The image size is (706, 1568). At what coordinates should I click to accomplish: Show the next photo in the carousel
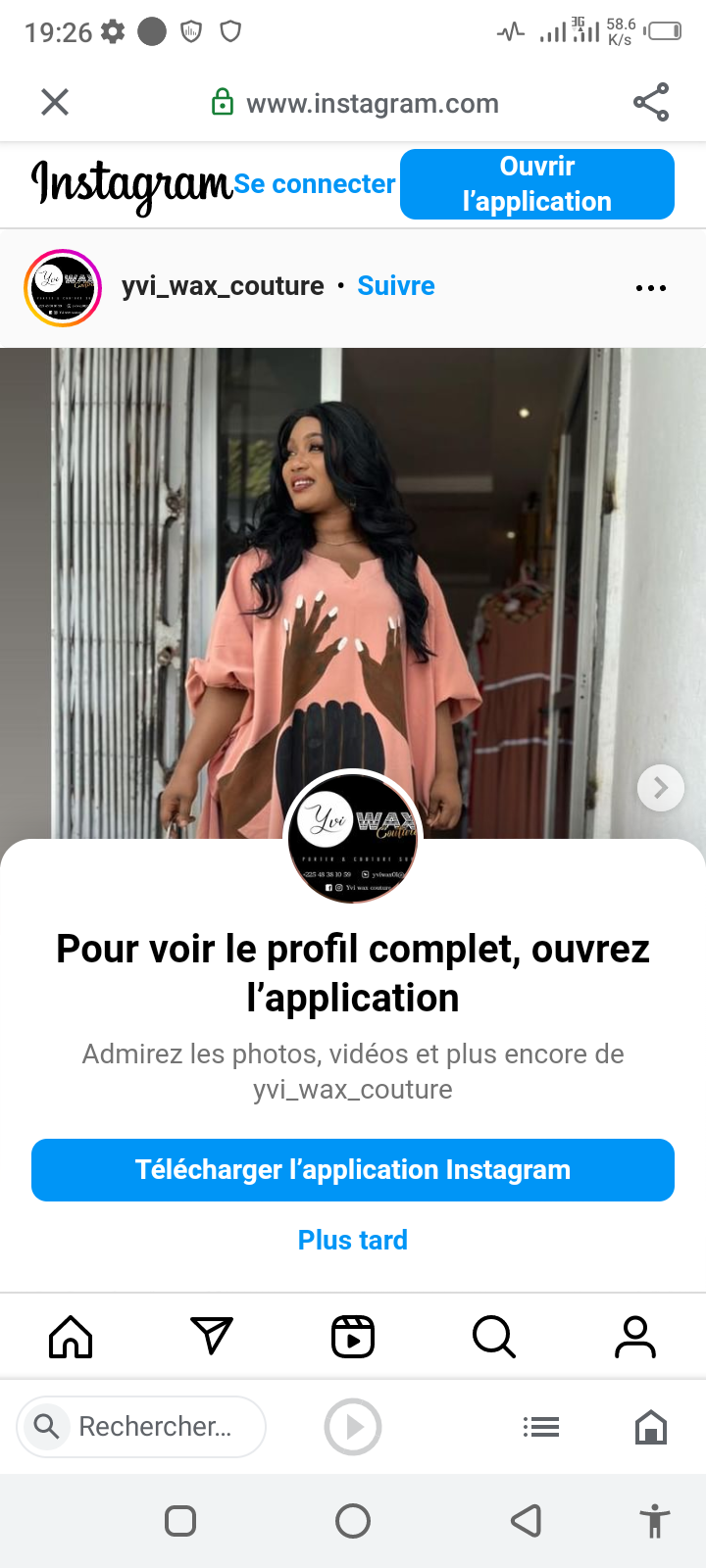[660, 788]
